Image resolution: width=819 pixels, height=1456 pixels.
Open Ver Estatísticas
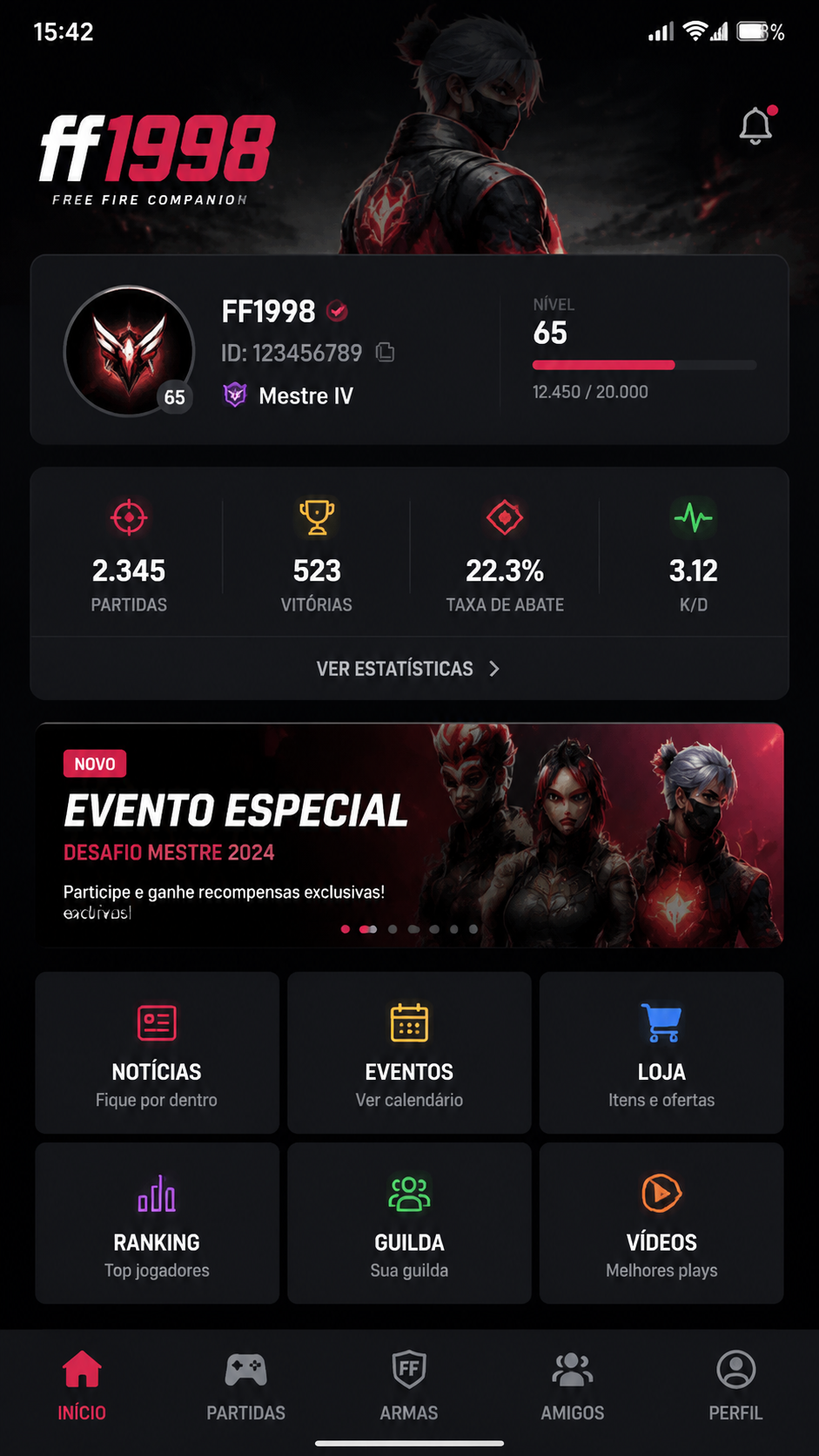coord(409,669)
